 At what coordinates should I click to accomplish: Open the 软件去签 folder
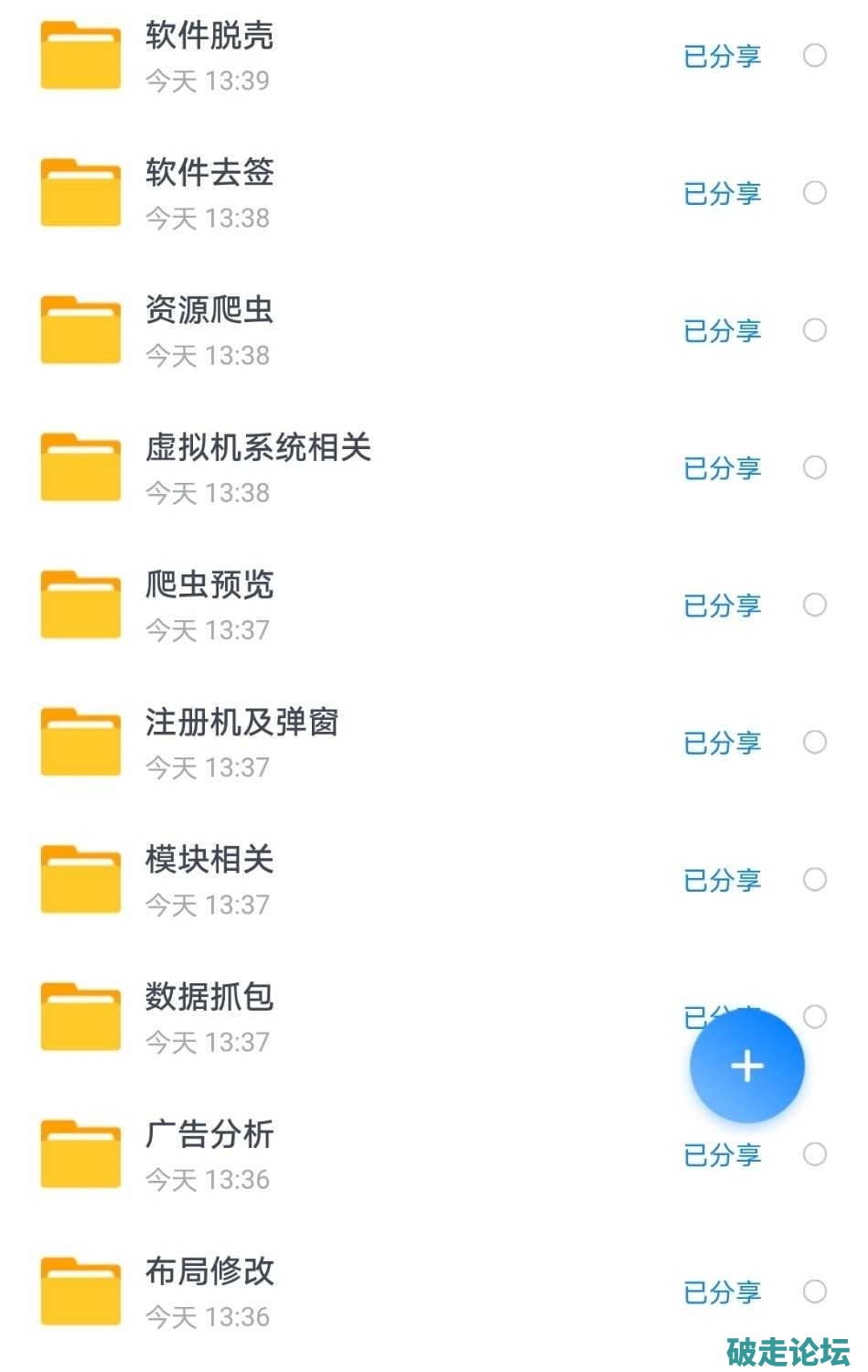209,174
